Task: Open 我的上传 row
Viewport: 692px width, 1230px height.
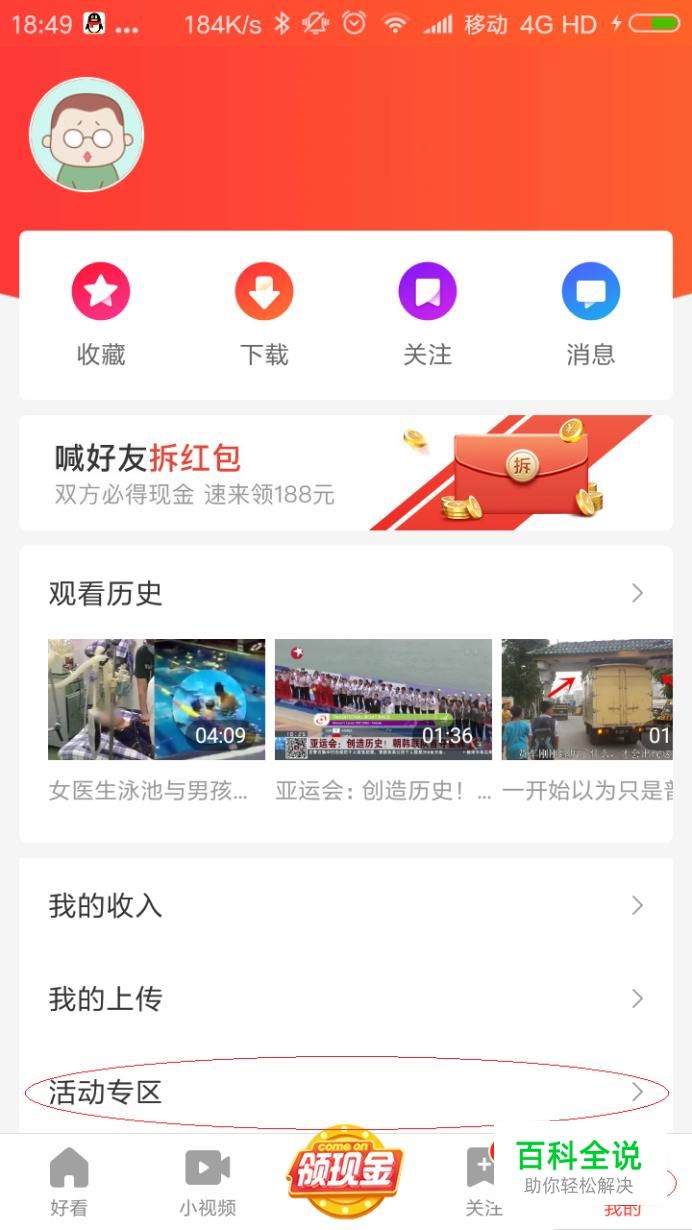Action: point(346,999)
